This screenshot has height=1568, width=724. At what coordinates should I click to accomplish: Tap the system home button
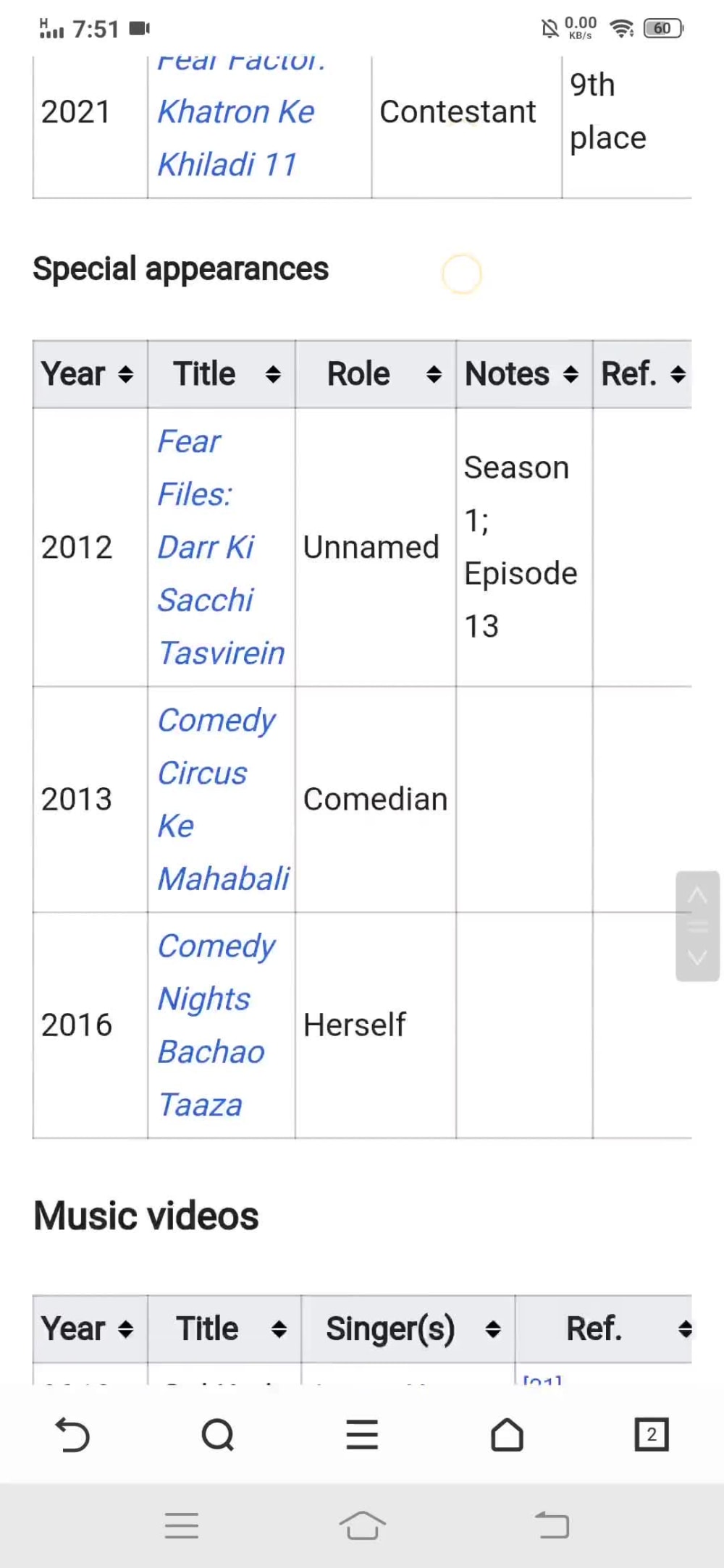coord(362,1525)
